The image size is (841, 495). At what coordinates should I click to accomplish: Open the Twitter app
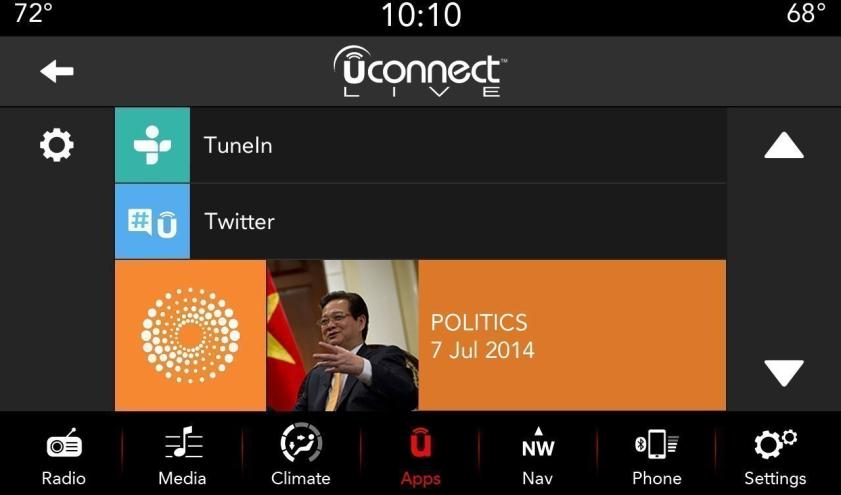pyautogui.click(x=420, y=221)
